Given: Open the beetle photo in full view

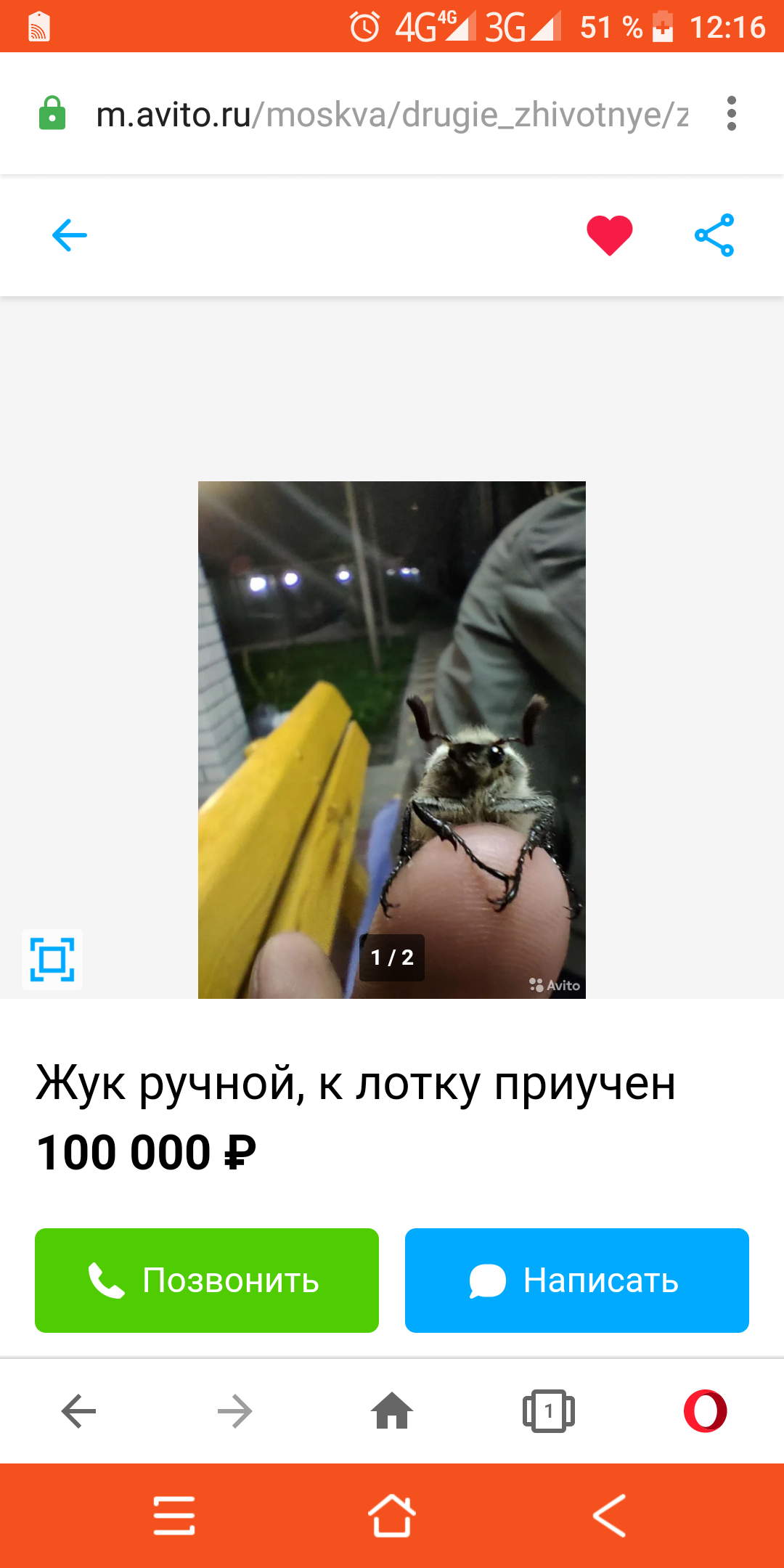Looking at the screenshot, I should click(392, 739).
